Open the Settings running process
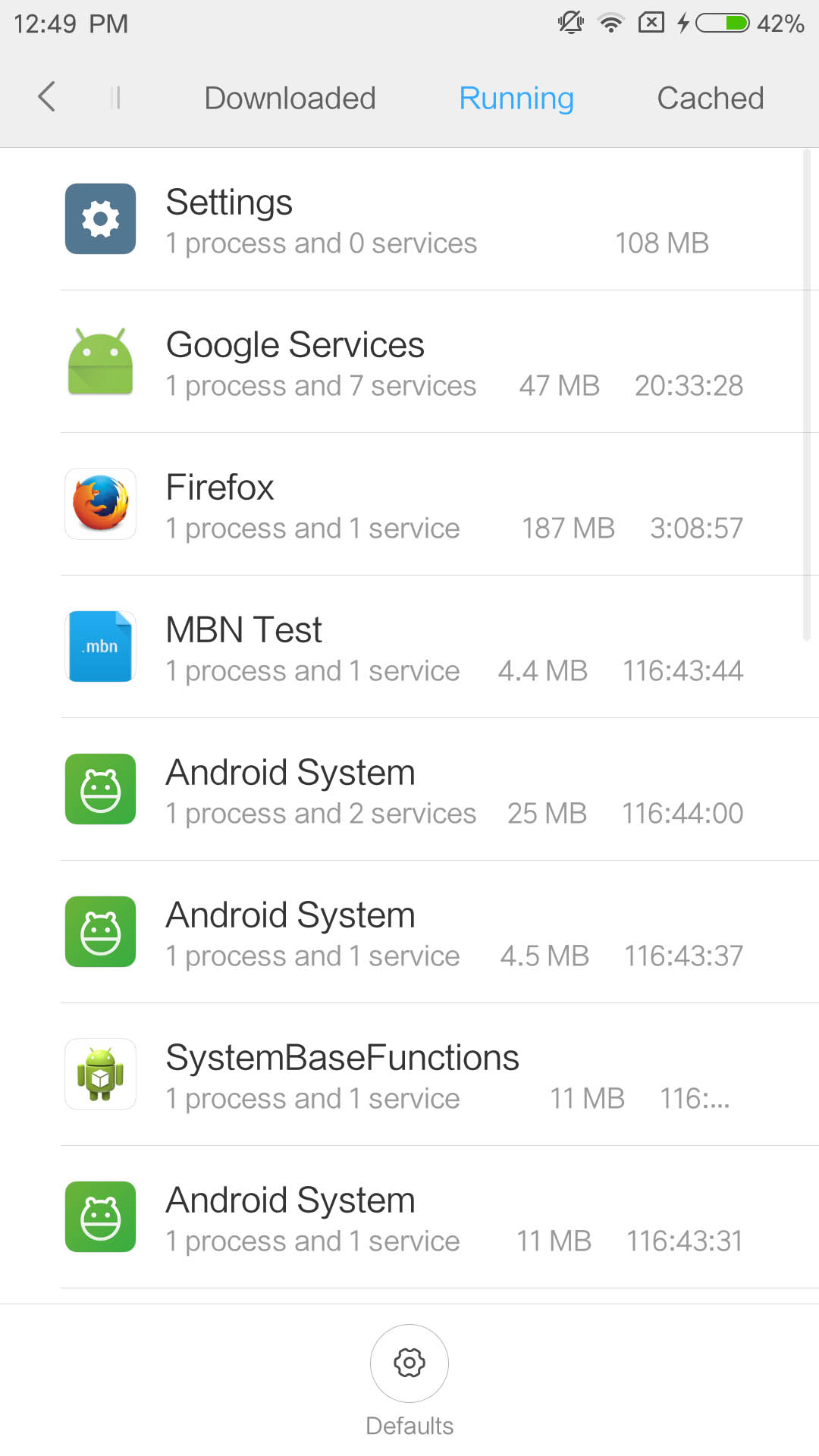 (409, 219)
